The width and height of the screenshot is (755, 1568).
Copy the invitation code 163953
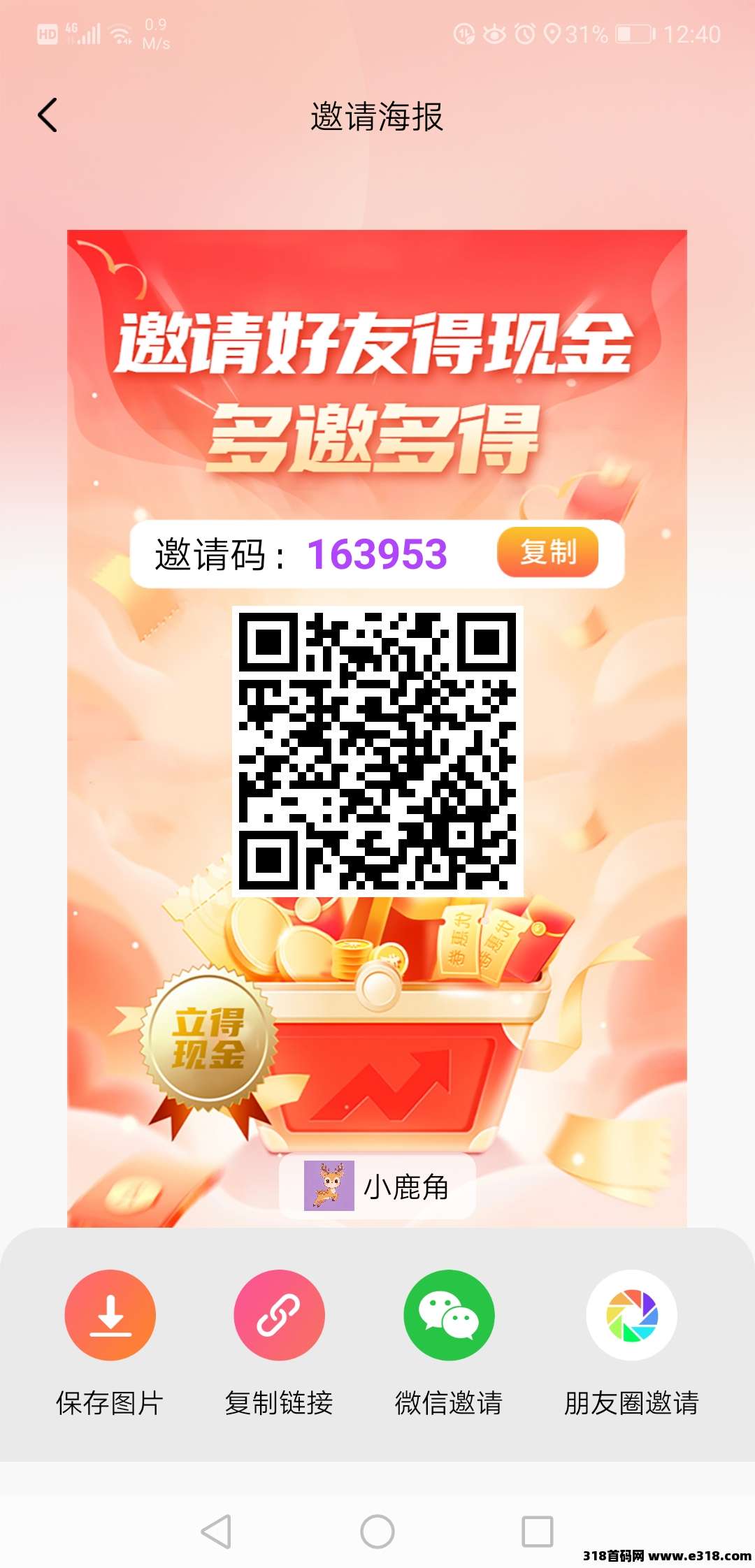547,553
